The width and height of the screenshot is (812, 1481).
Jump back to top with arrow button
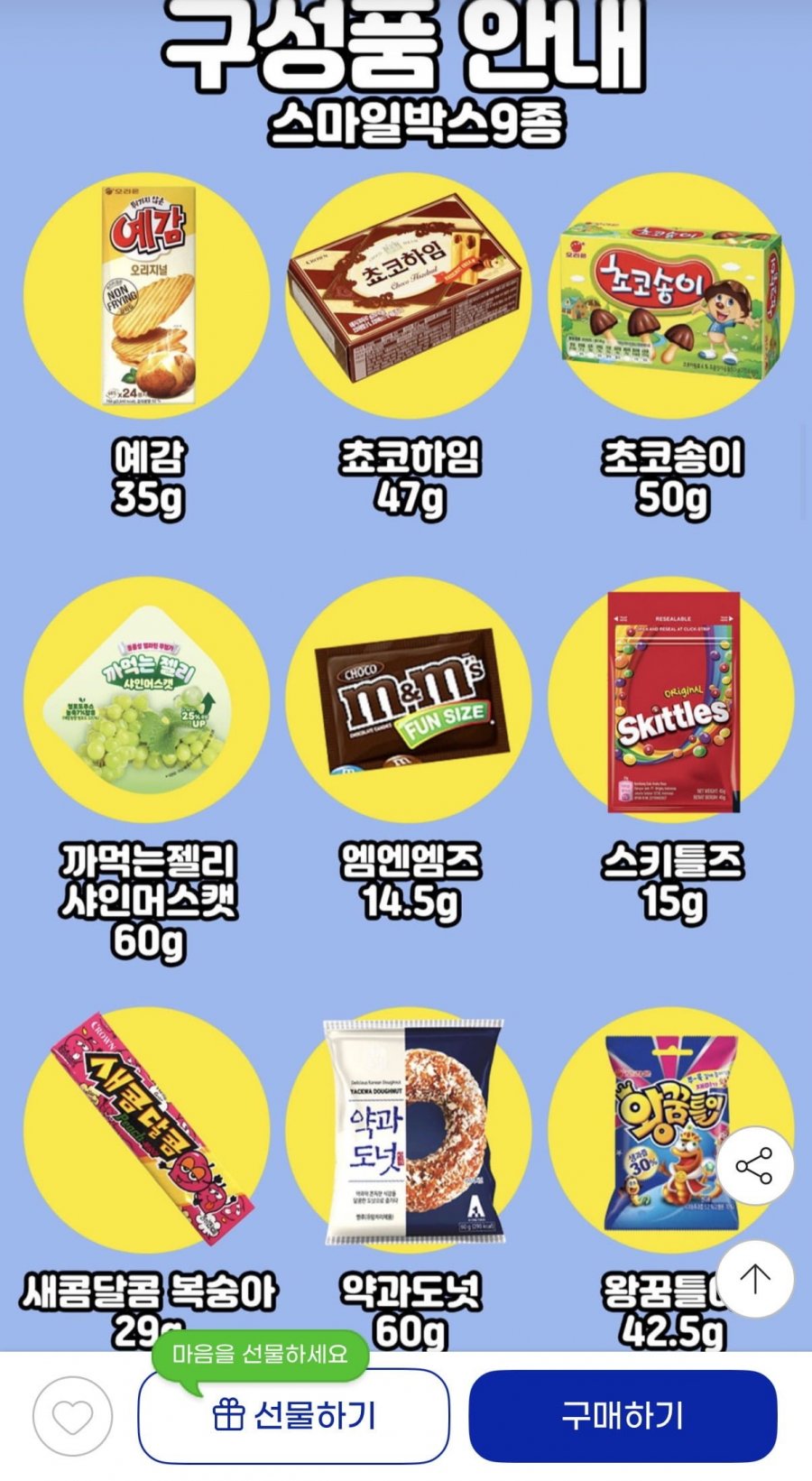coord(754,1278)
